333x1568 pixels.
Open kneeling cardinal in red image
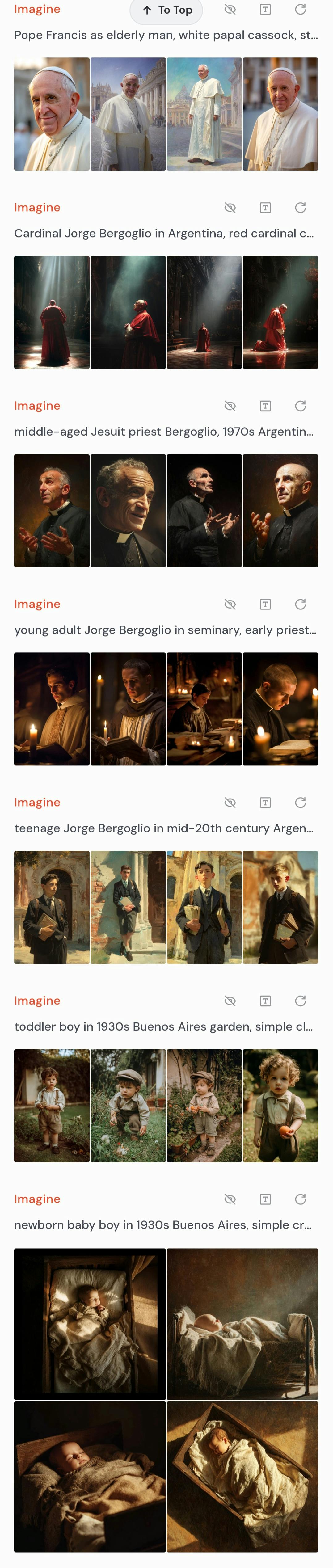pyautogui.click(x=280, y=312)
